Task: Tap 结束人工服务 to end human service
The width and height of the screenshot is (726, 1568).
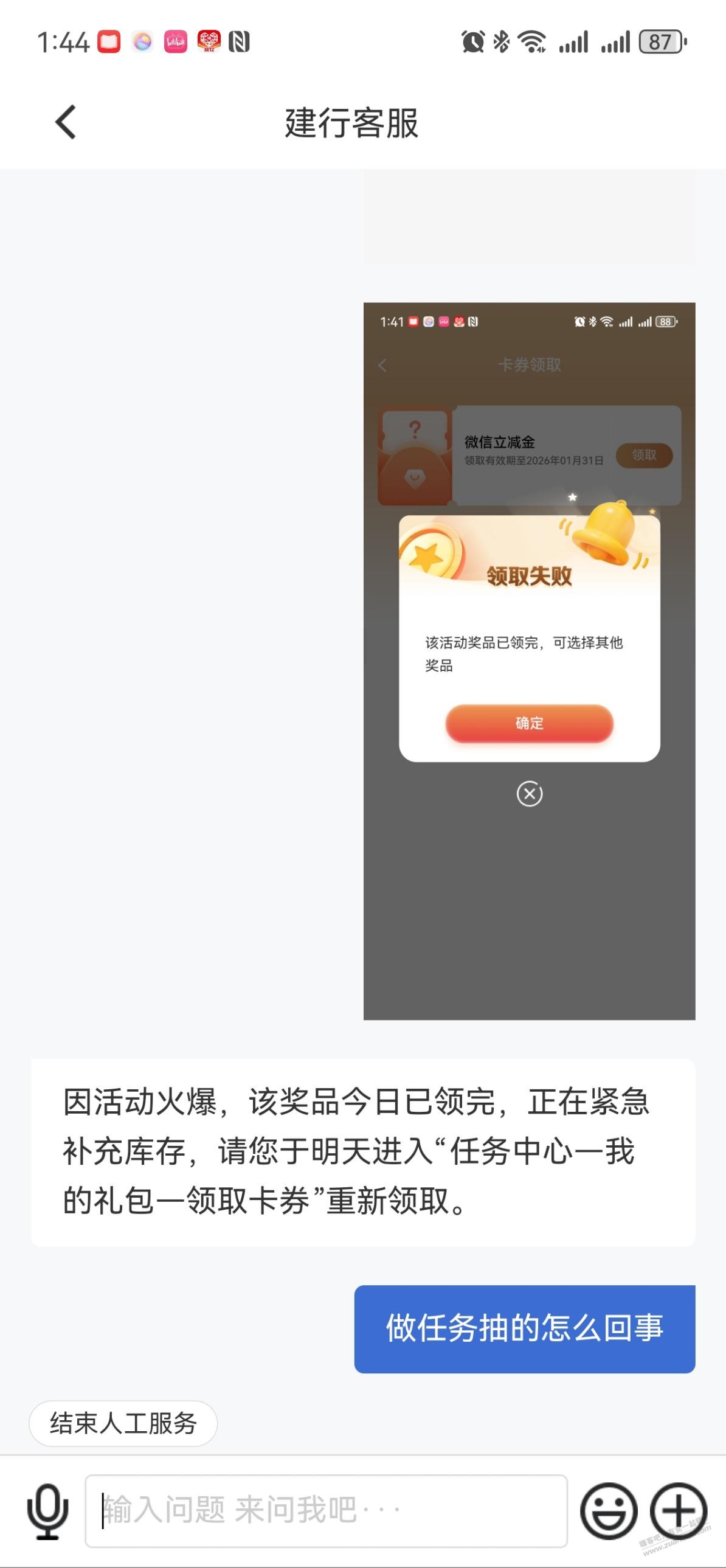Action: (x=123, y=1424)
